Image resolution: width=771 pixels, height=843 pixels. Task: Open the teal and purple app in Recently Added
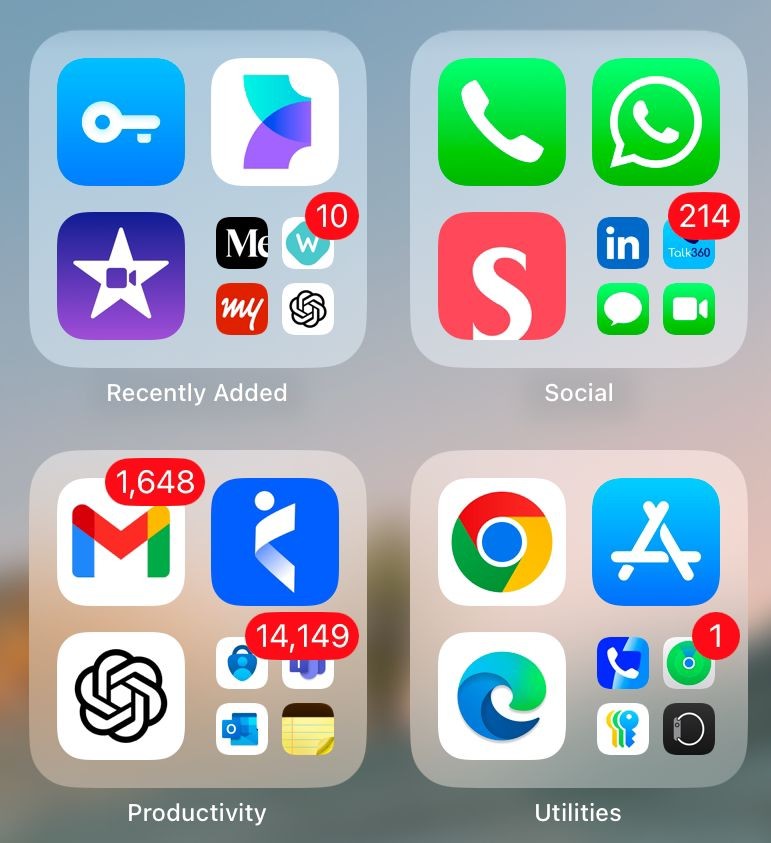coord(275,122)
